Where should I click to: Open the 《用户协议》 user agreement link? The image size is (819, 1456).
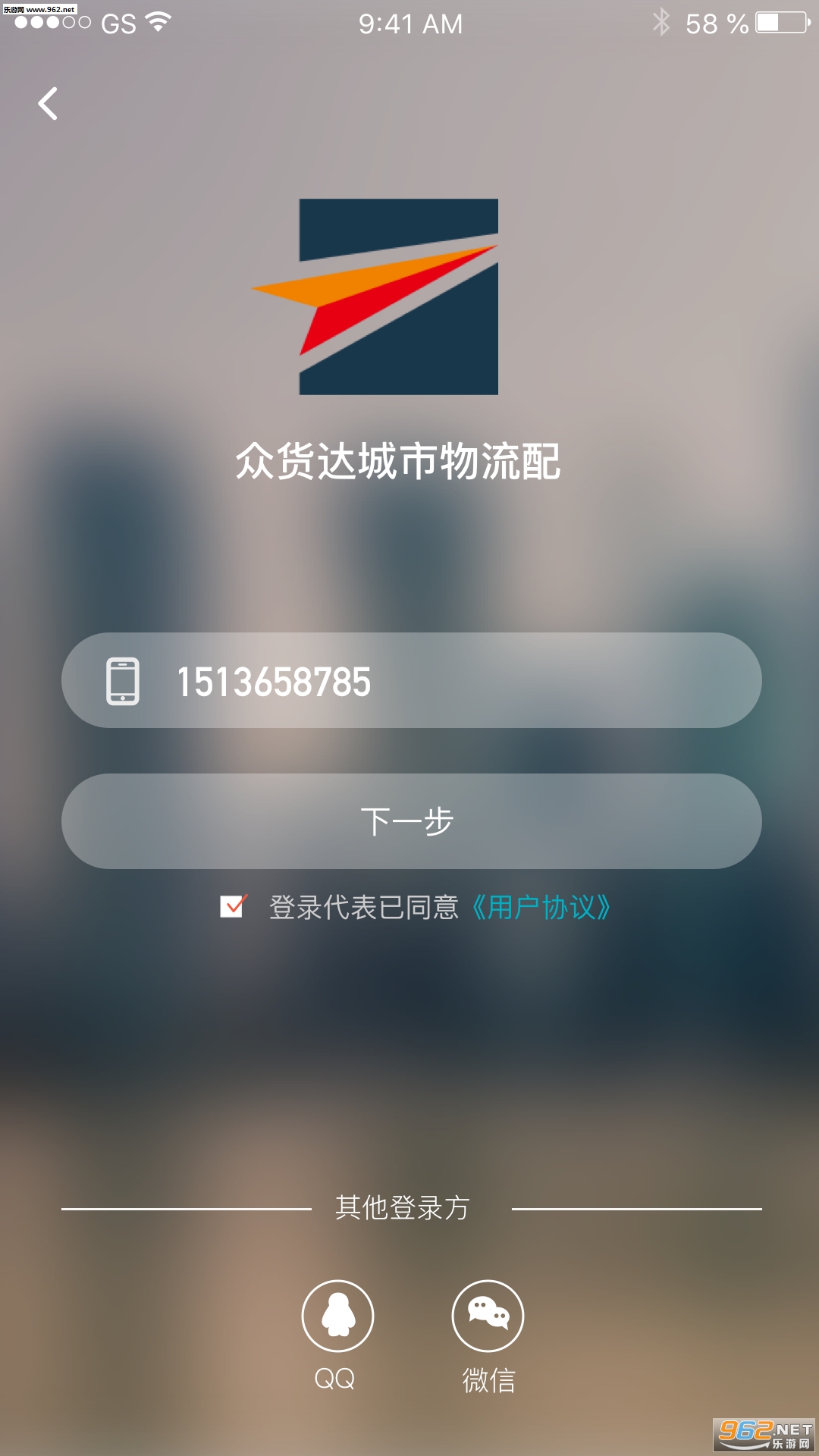pos(541,907)
